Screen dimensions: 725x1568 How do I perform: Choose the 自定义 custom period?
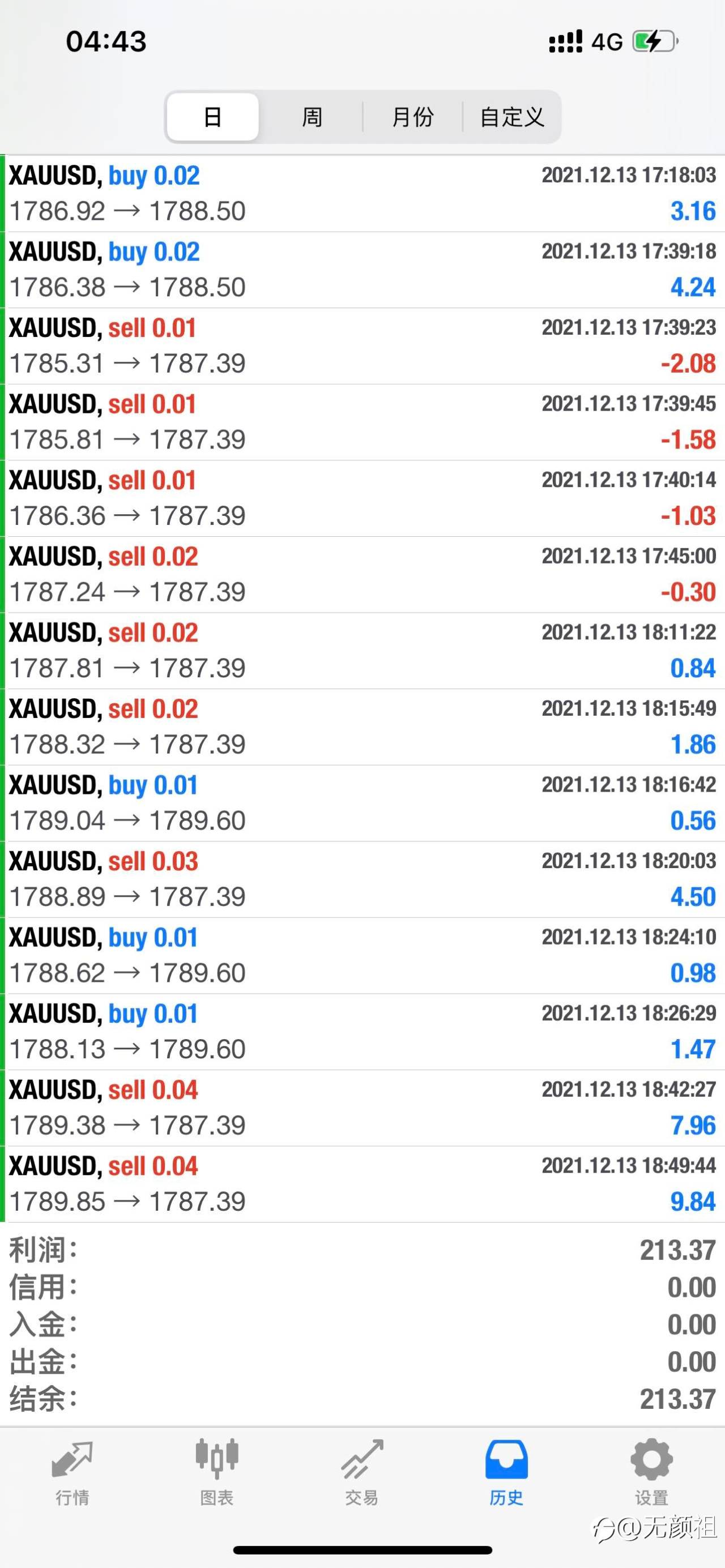[511, 117]
